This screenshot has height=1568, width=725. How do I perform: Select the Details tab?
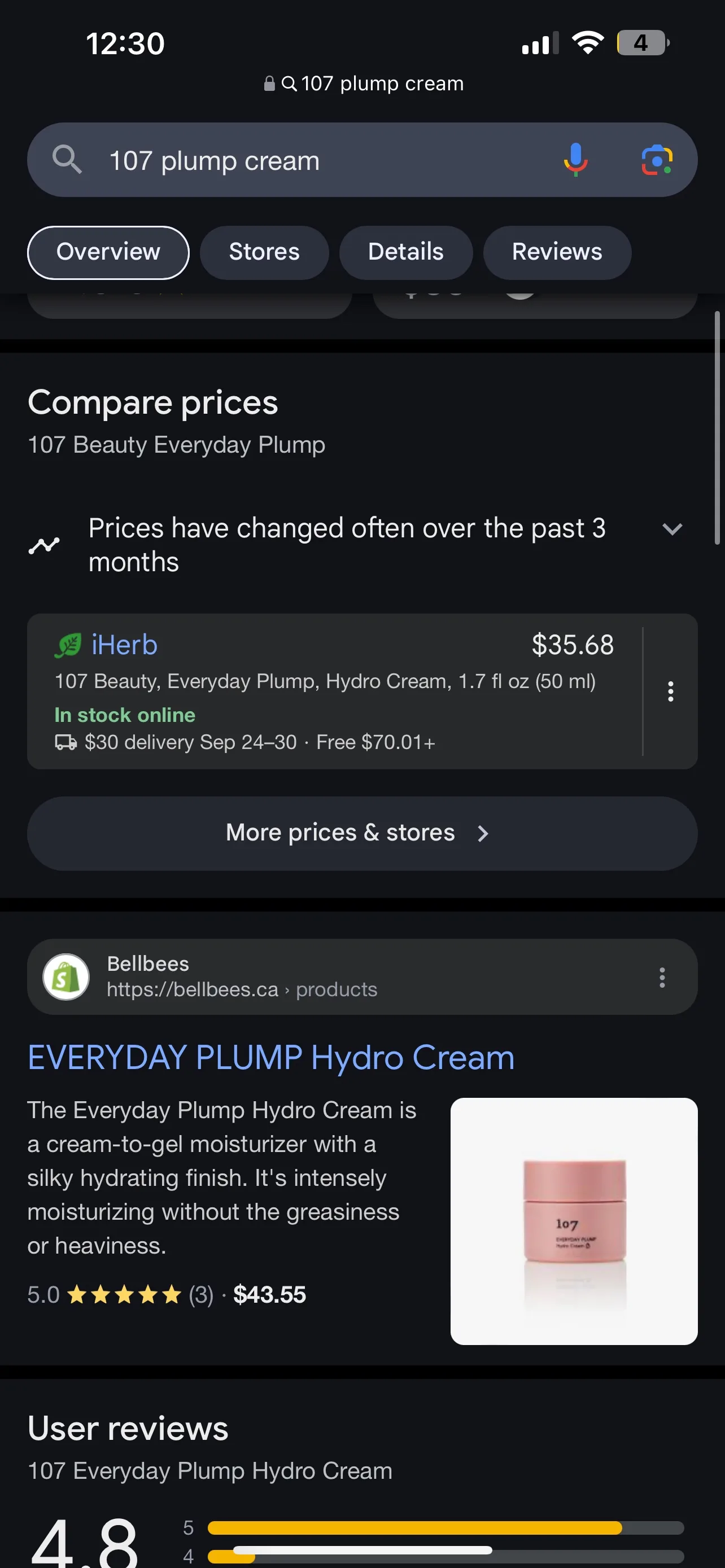click(x=405, y=252)
